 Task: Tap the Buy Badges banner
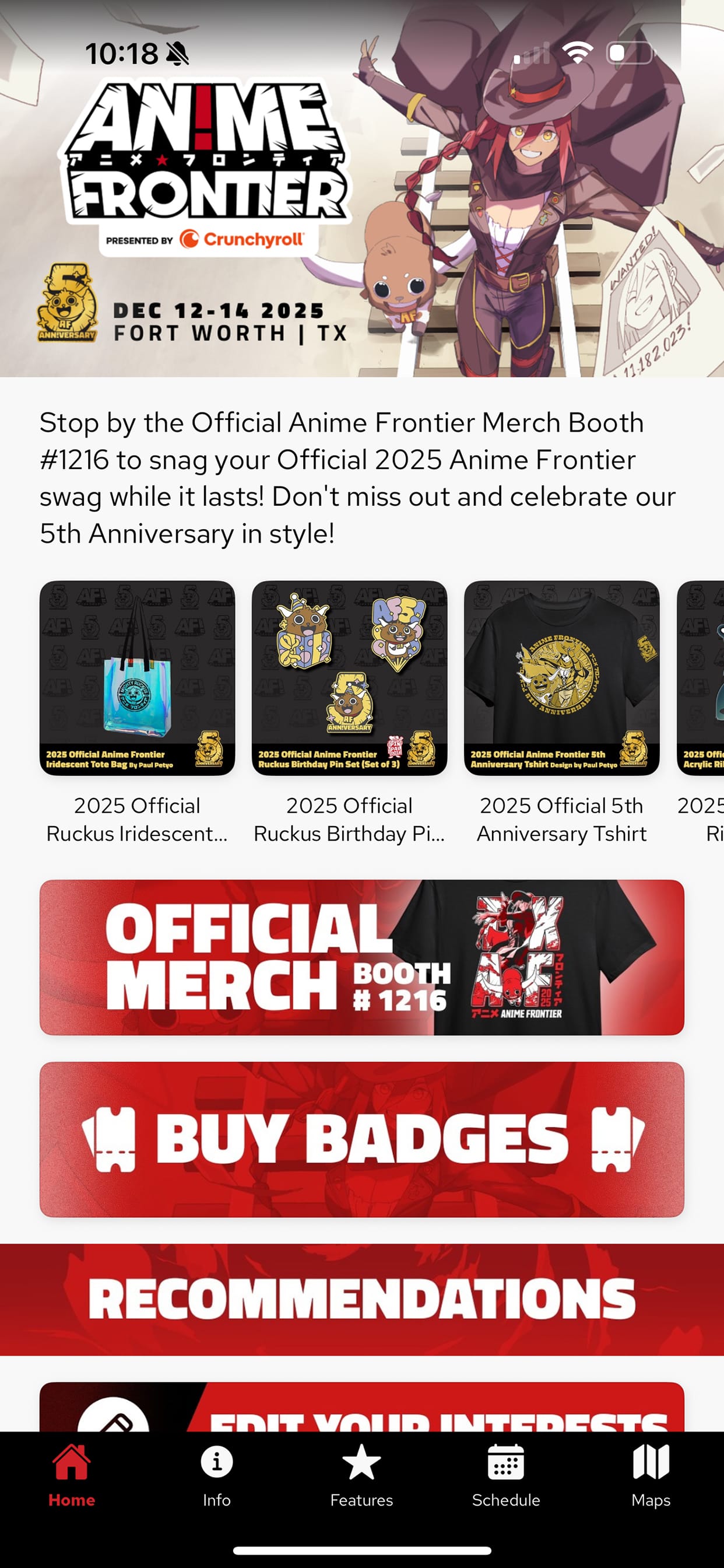(x=361, y=1139)
